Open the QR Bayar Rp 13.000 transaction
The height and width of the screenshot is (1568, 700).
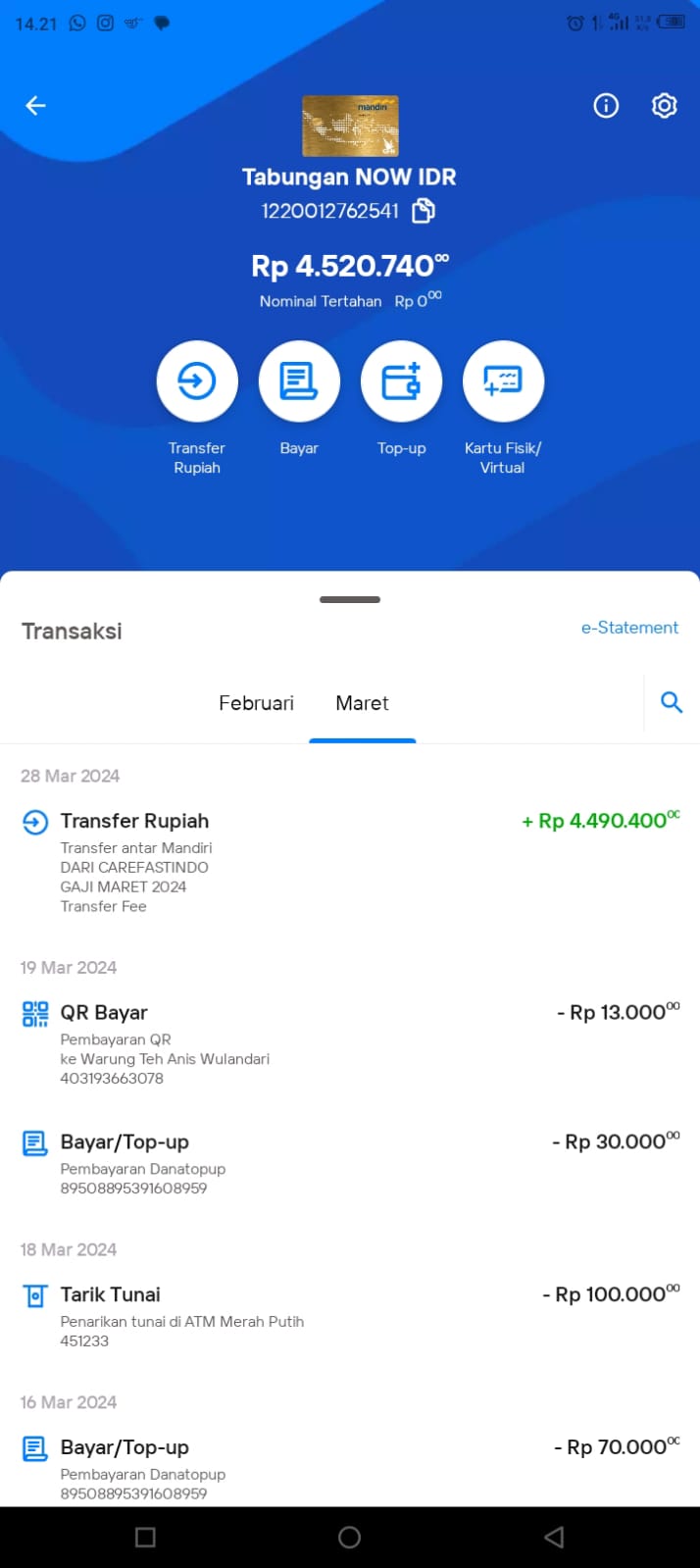350,1044
